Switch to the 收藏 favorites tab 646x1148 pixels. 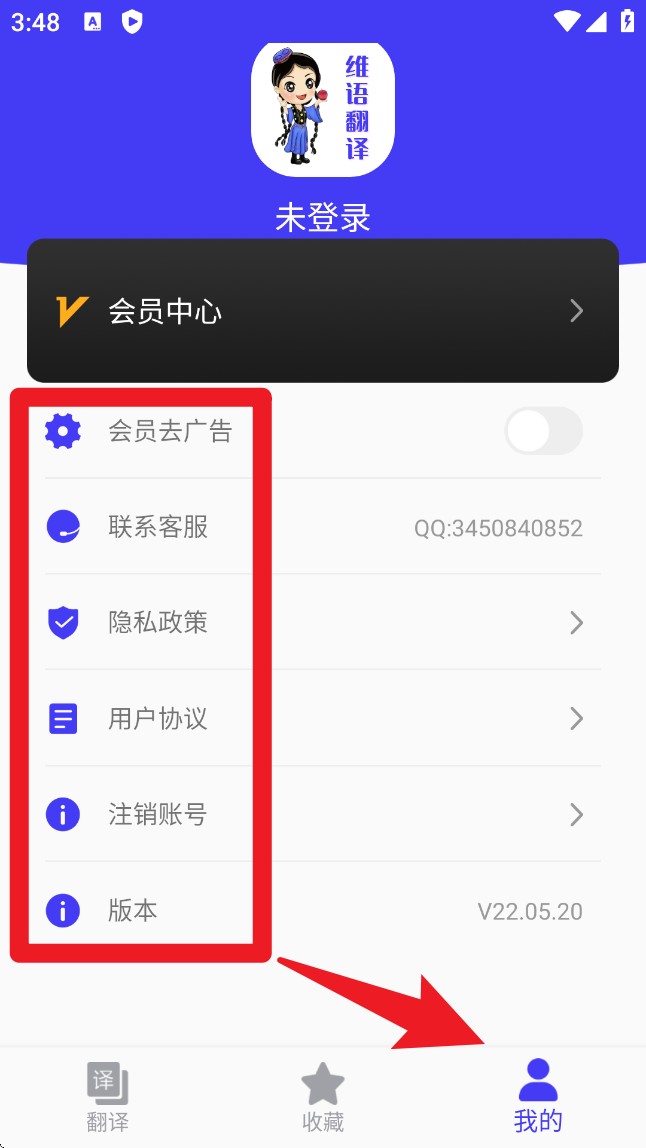tap(323, 1097)
